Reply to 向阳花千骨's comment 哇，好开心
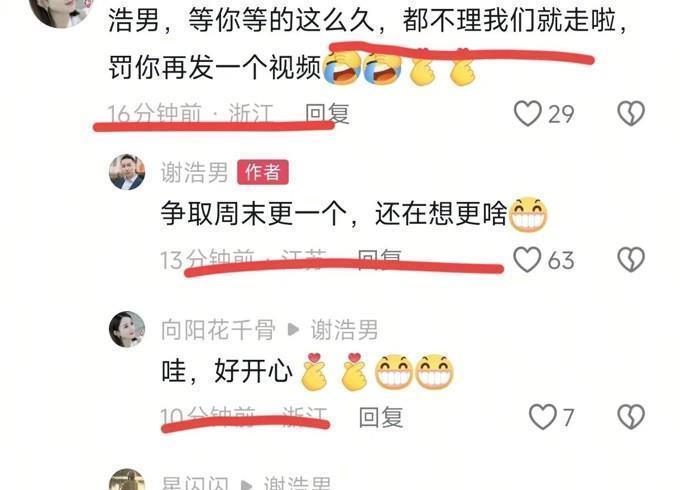This screenshot has width=680, height=490. click(380, 416)
